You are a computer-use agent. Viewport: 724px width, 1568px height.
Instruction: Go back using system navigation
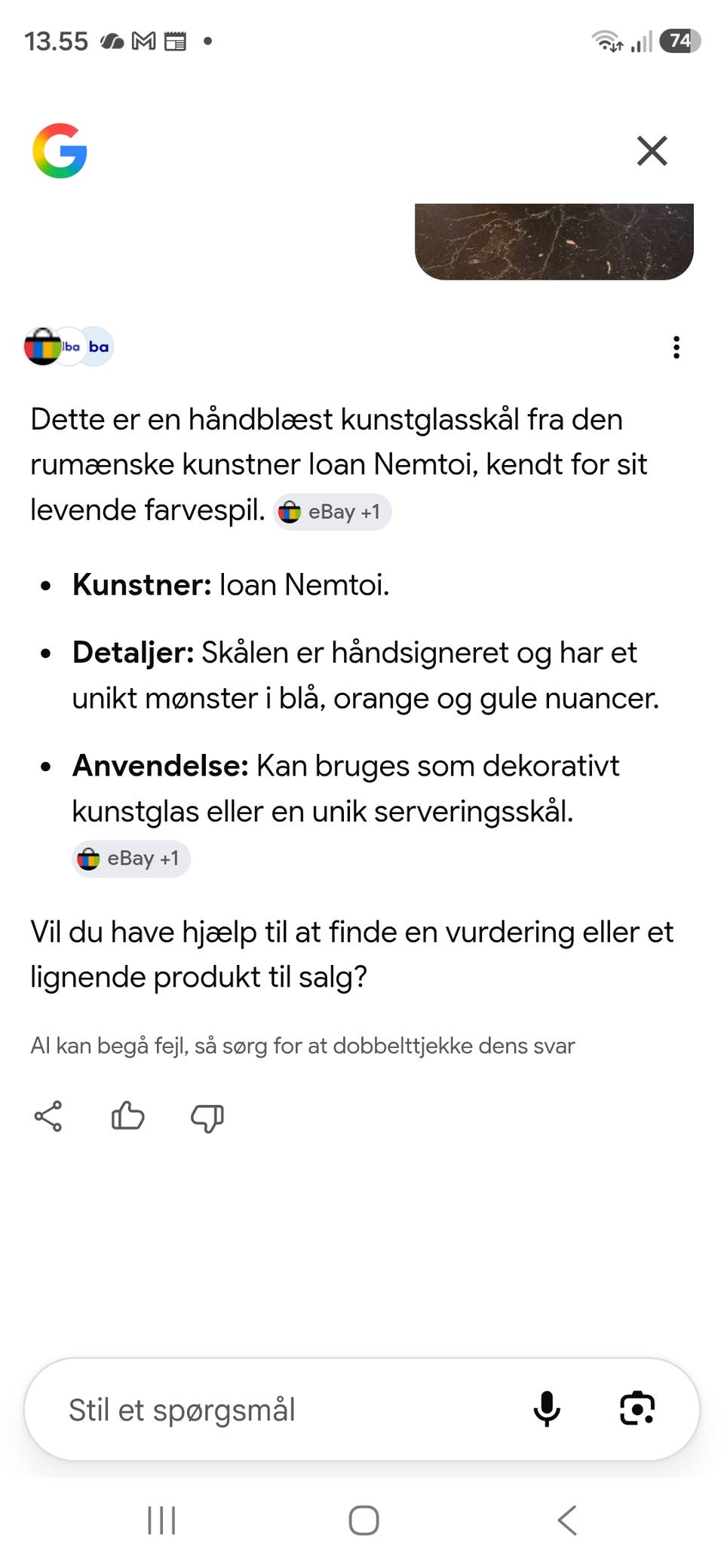click(567, 1520)
